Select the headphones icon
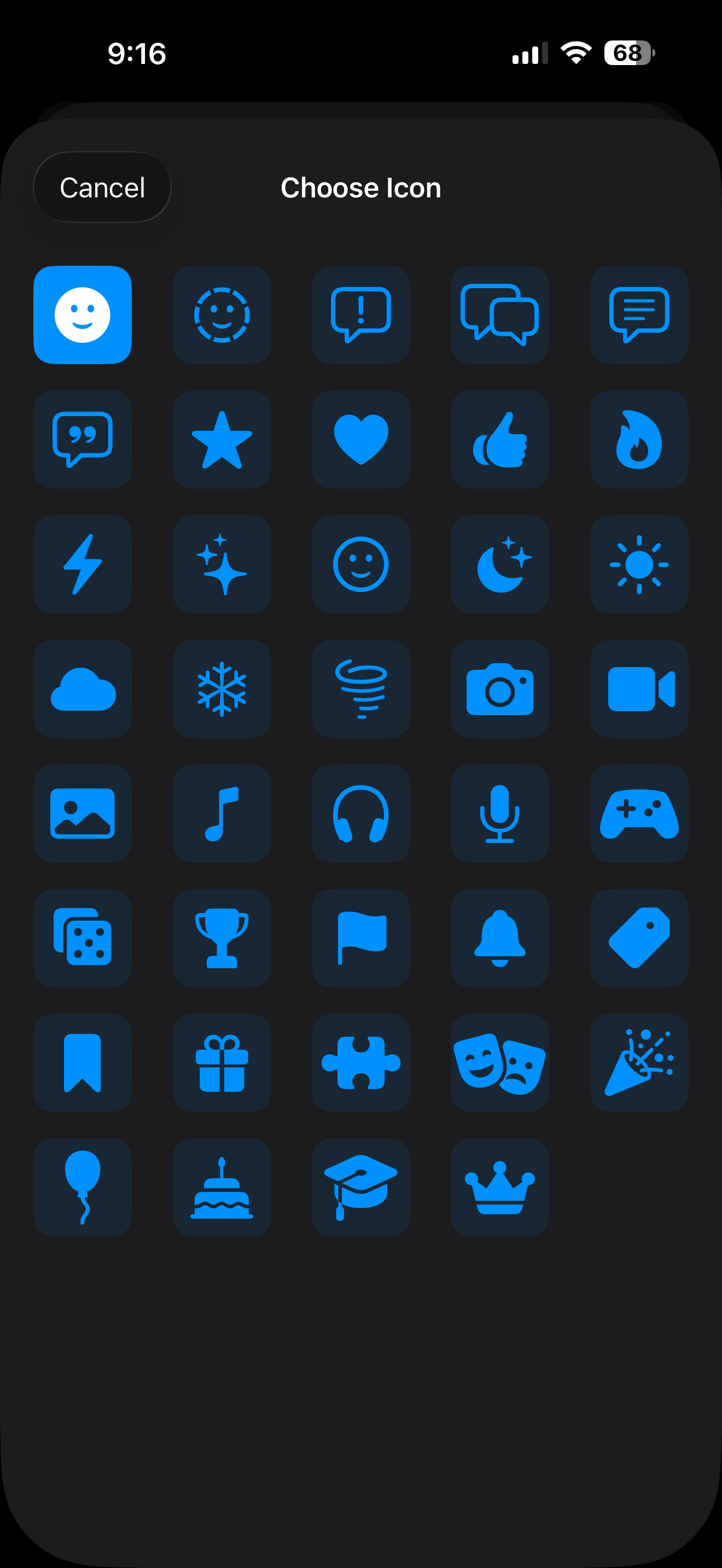Image resolution: width=722 pixels, height=1568 pixels. tap(360, 814)
